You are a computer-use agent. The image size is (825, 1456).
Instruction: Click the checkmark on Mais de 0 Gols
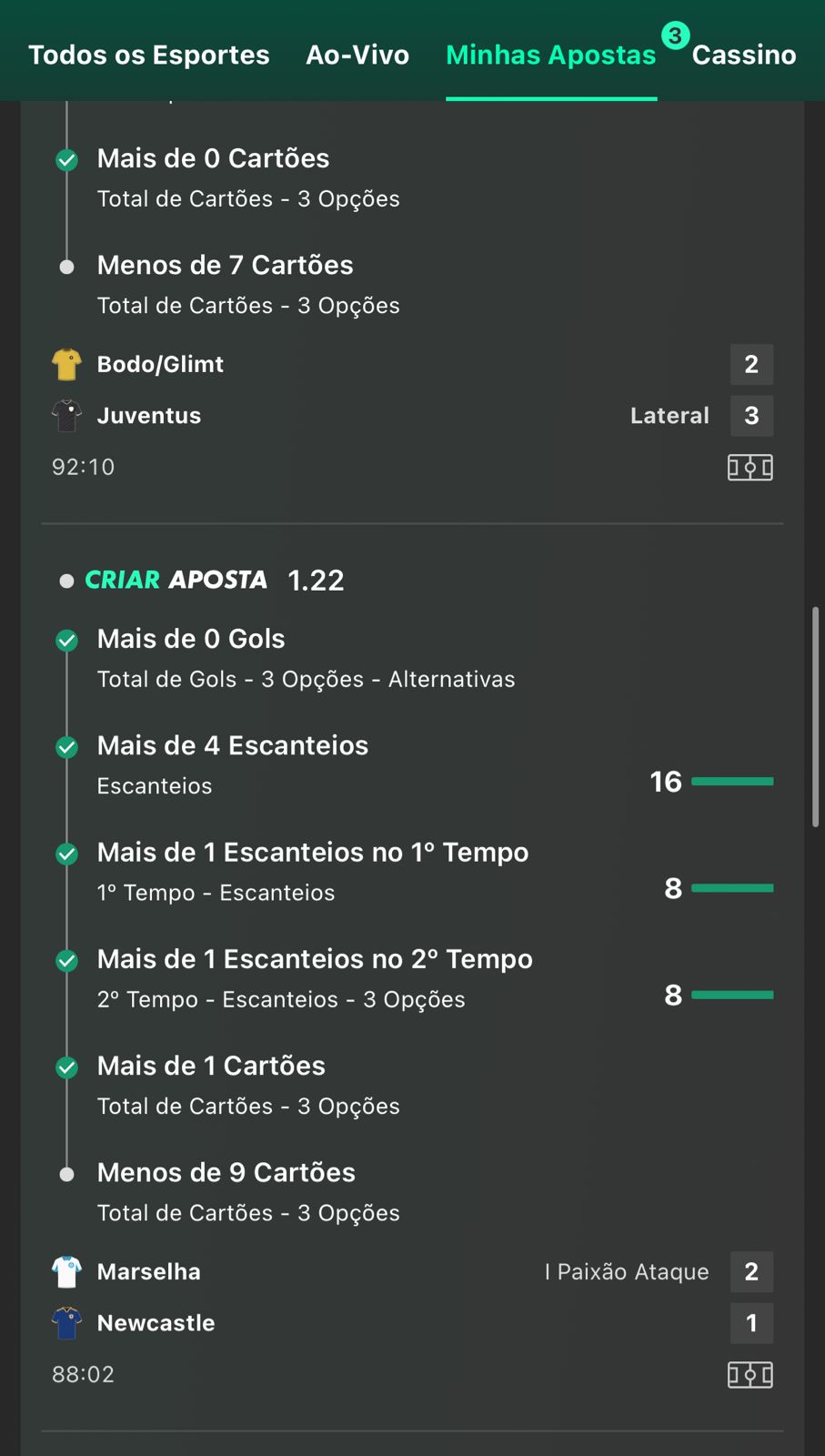pyautogui.click(x=66, y=640)
